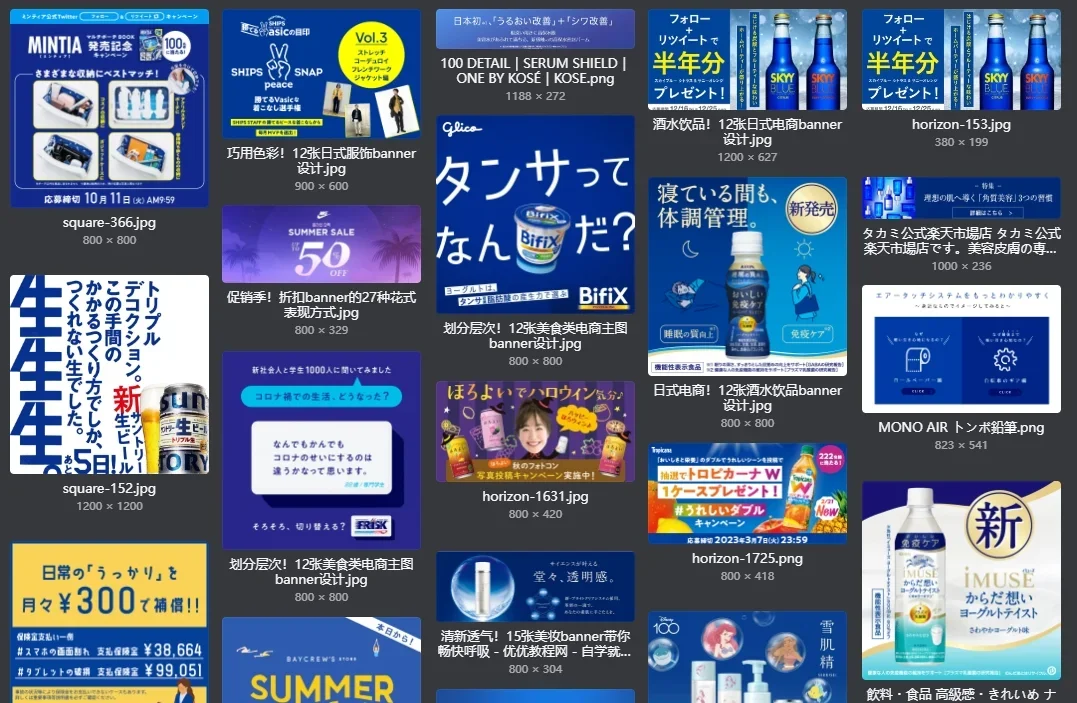The image size is (1077, 703).
Task: Open the 100 DETAIL SERUM SHIELD KOSE.png image
Action: click(535, 29)
